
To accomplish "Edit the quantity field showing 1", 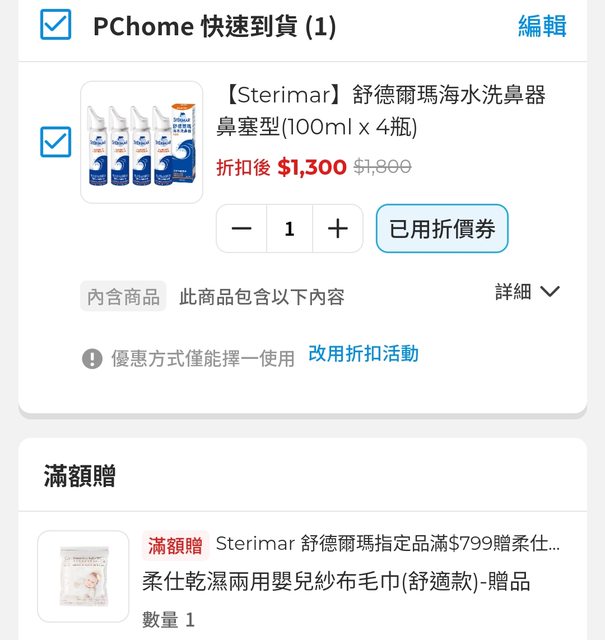I will click(290, 229).
